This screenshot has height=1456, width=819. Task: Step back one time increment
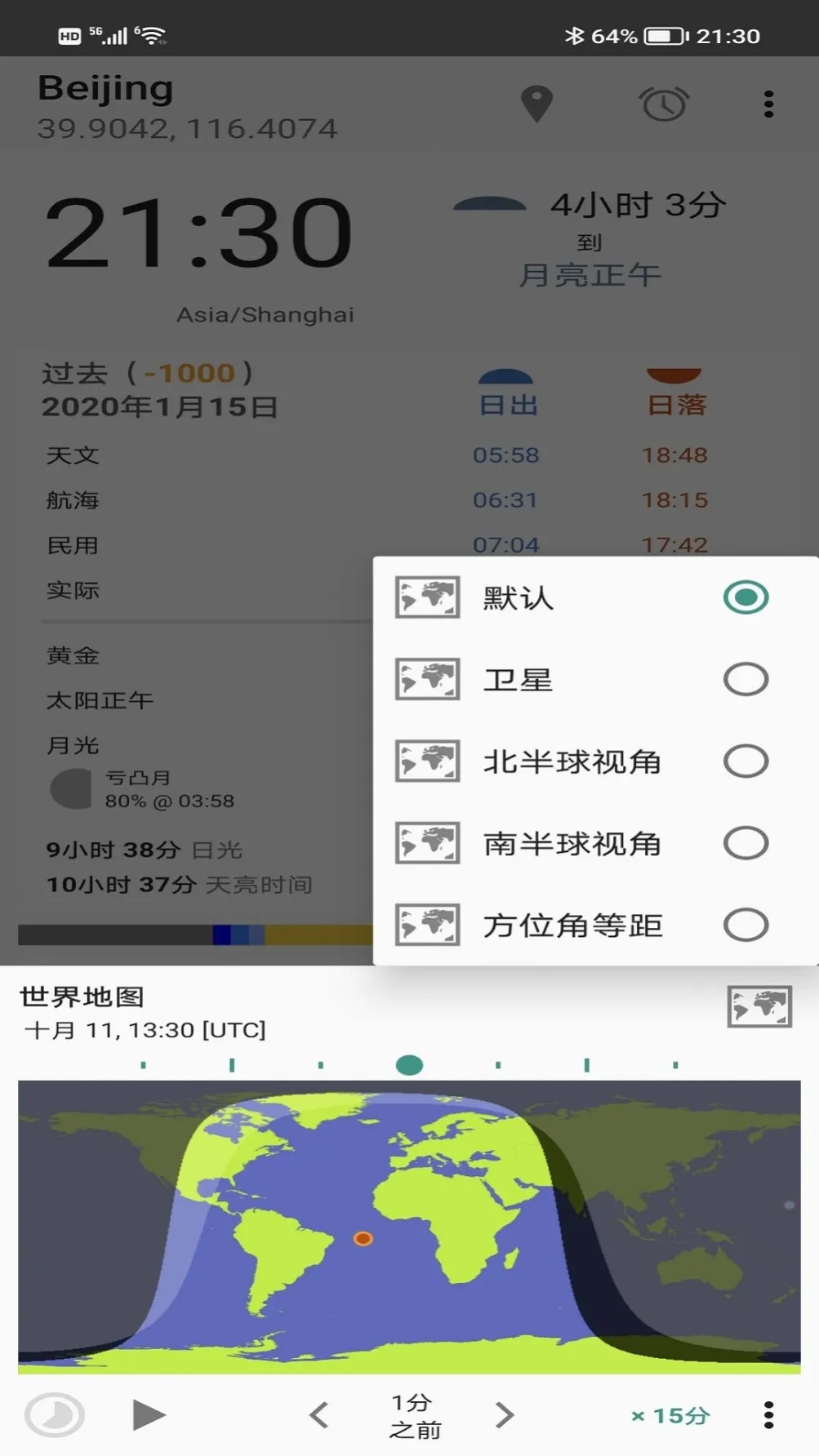(x=319, y=1414)
